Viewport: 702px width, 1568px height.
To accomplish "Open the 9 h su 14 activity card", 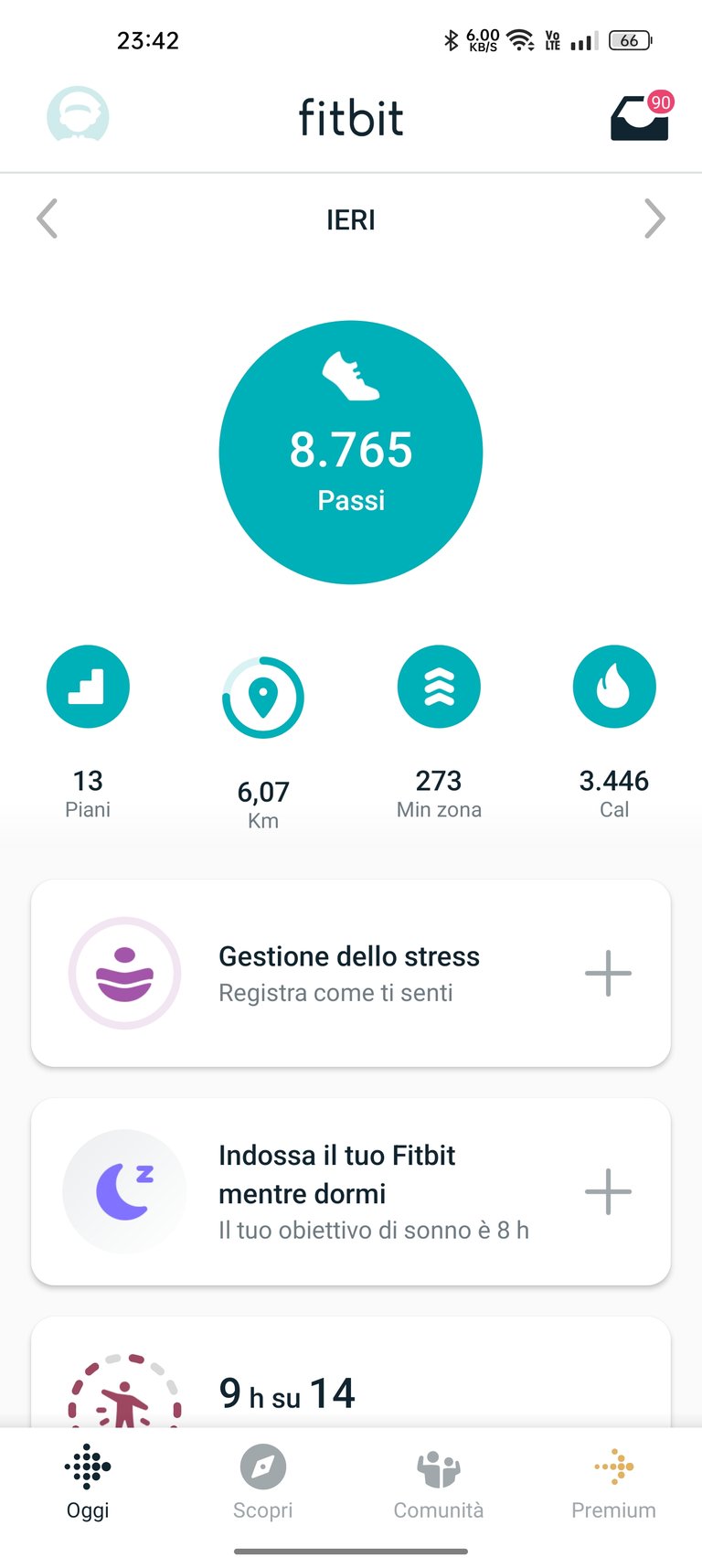I will point(351,1372).
